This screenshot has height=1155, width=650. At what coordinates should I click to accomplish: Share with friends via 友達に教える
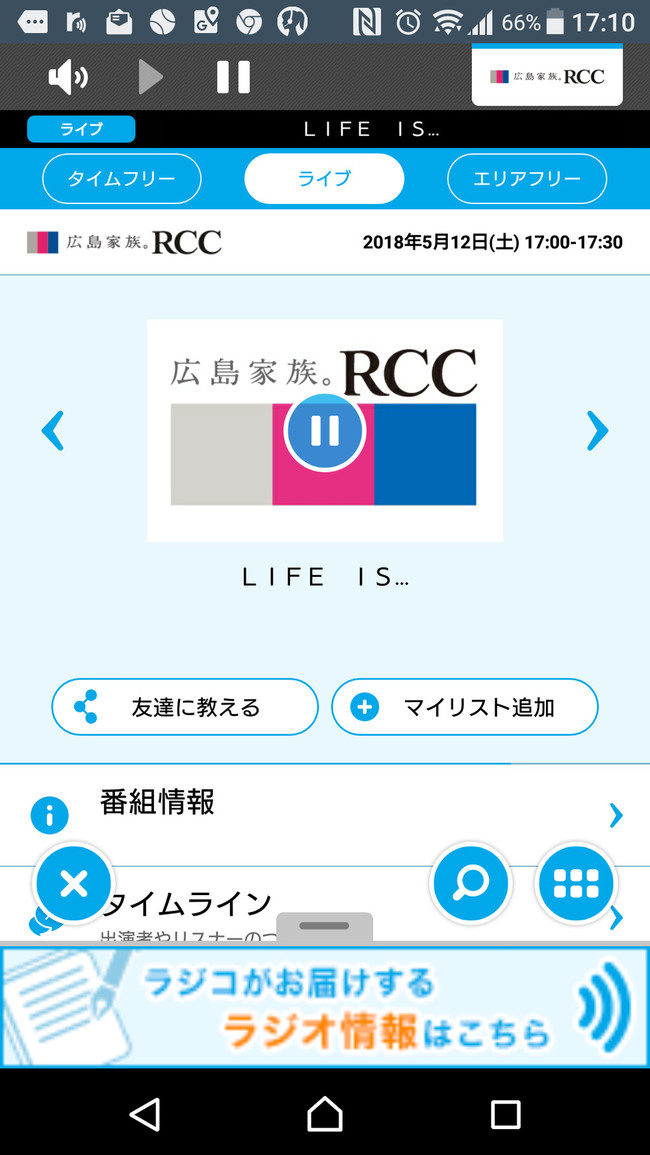point(185,707)
